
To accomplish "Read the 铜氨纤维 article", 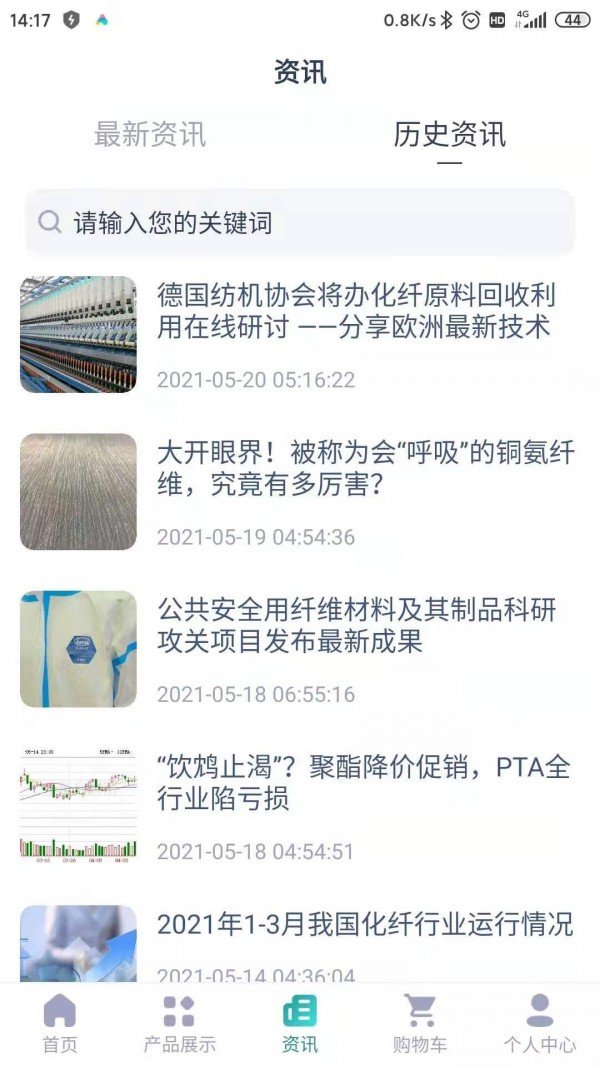I will point(365,468).
